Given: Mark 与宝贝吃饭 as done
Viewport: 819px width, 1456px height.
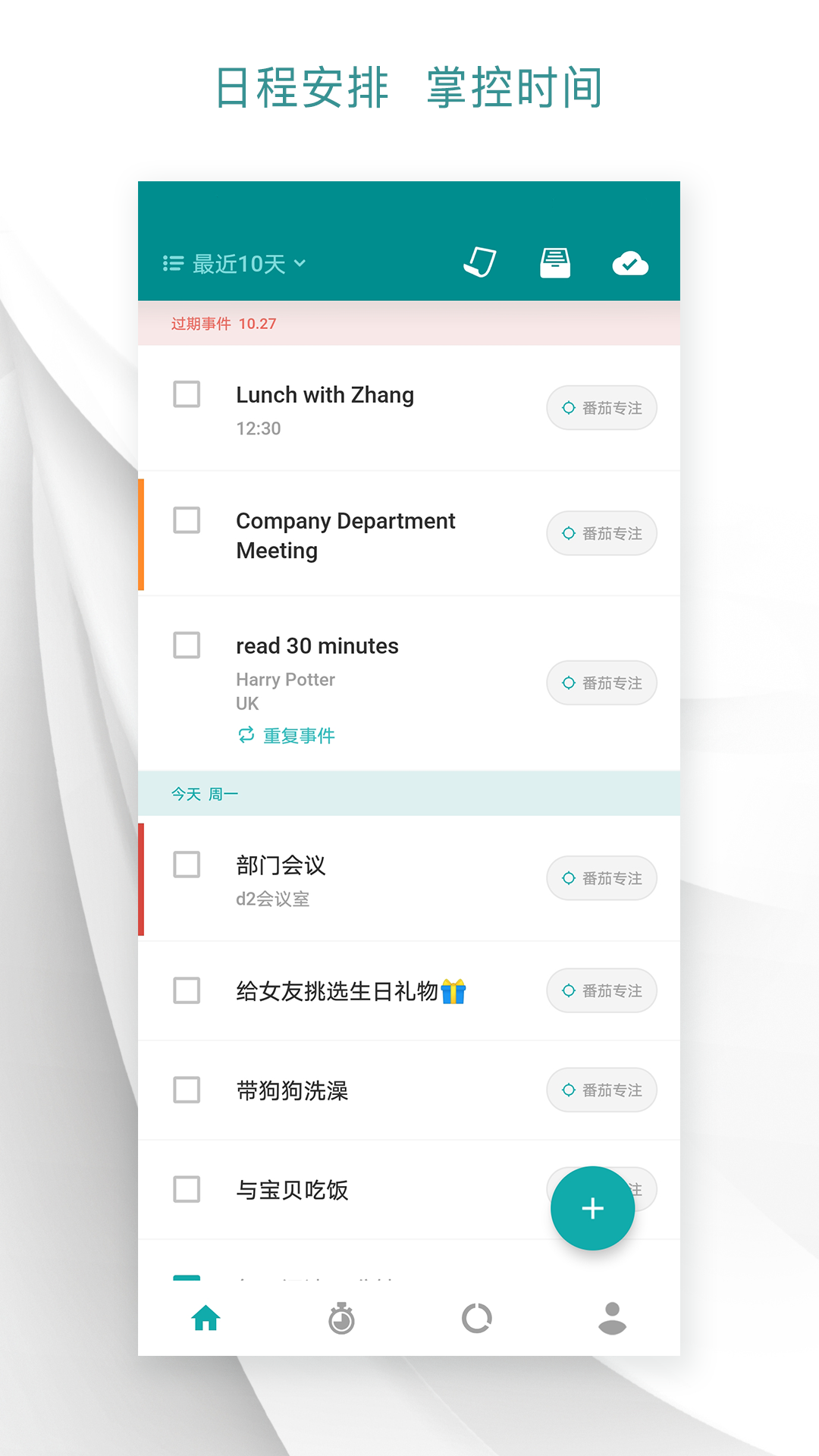Looking at the screenshot, I should (186, 1190).
